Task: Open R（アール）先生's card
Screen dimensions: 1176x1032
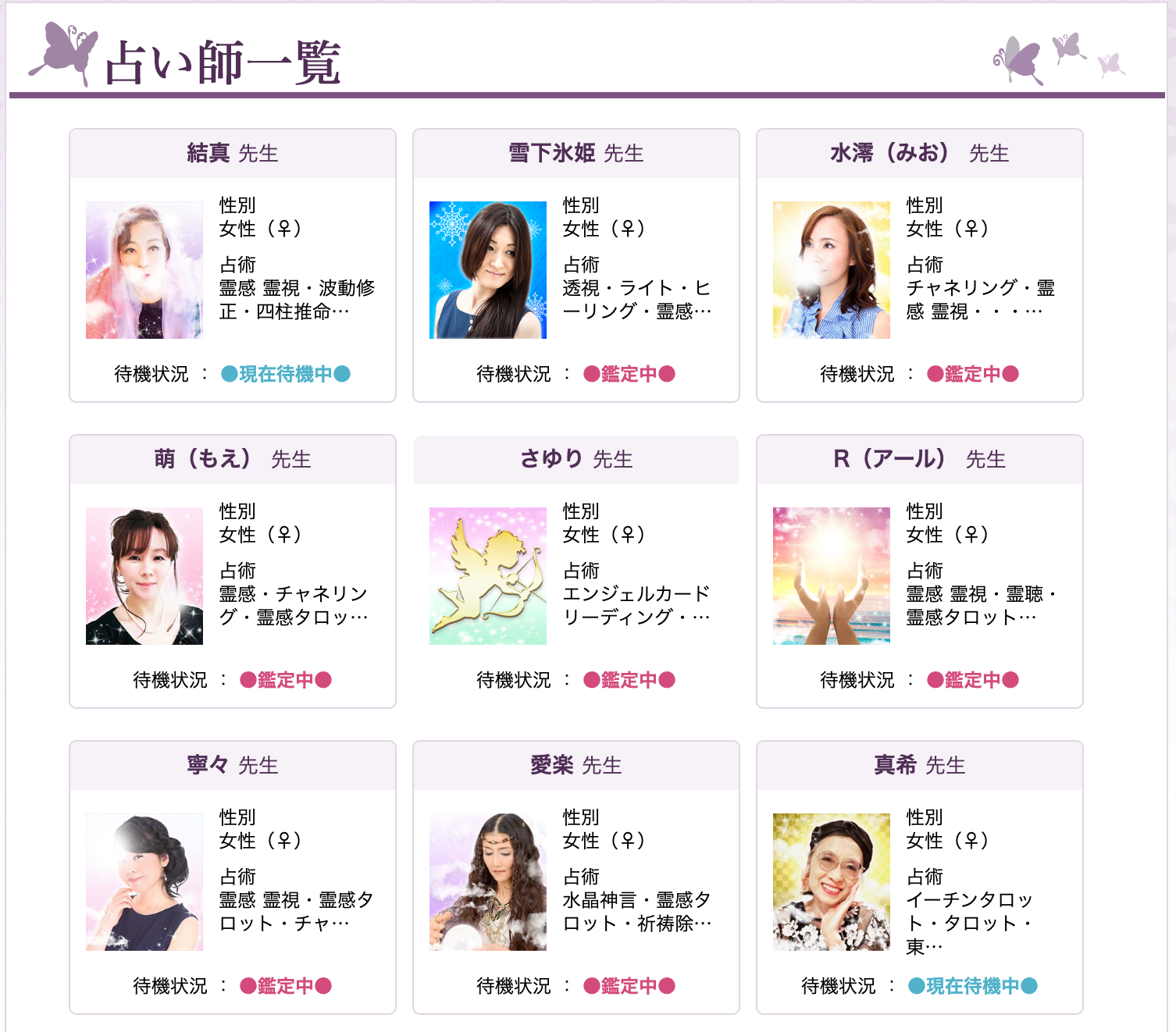Action: pos(920,571)
